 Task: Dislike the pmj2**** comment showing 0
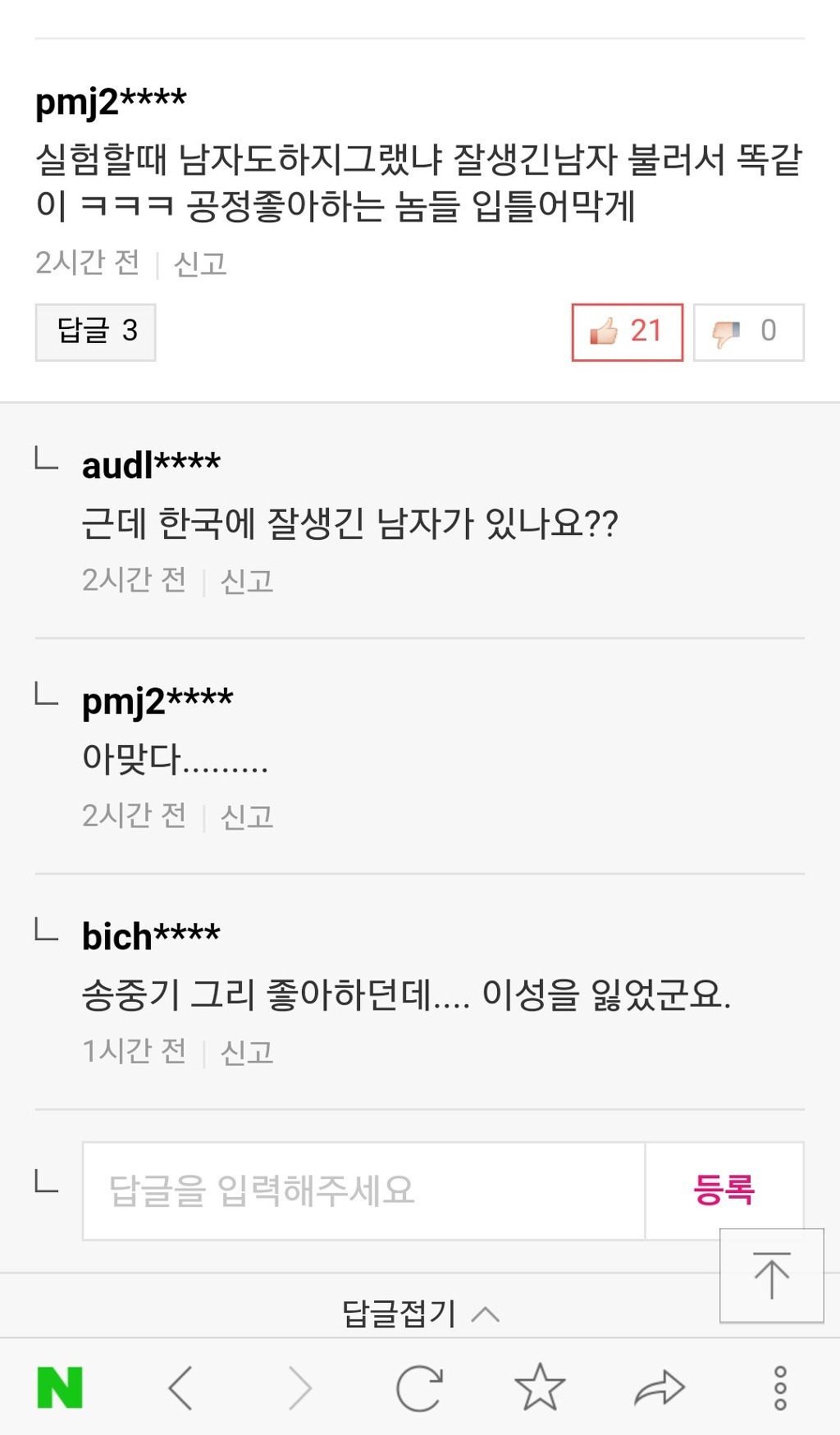tap(749, 332)
